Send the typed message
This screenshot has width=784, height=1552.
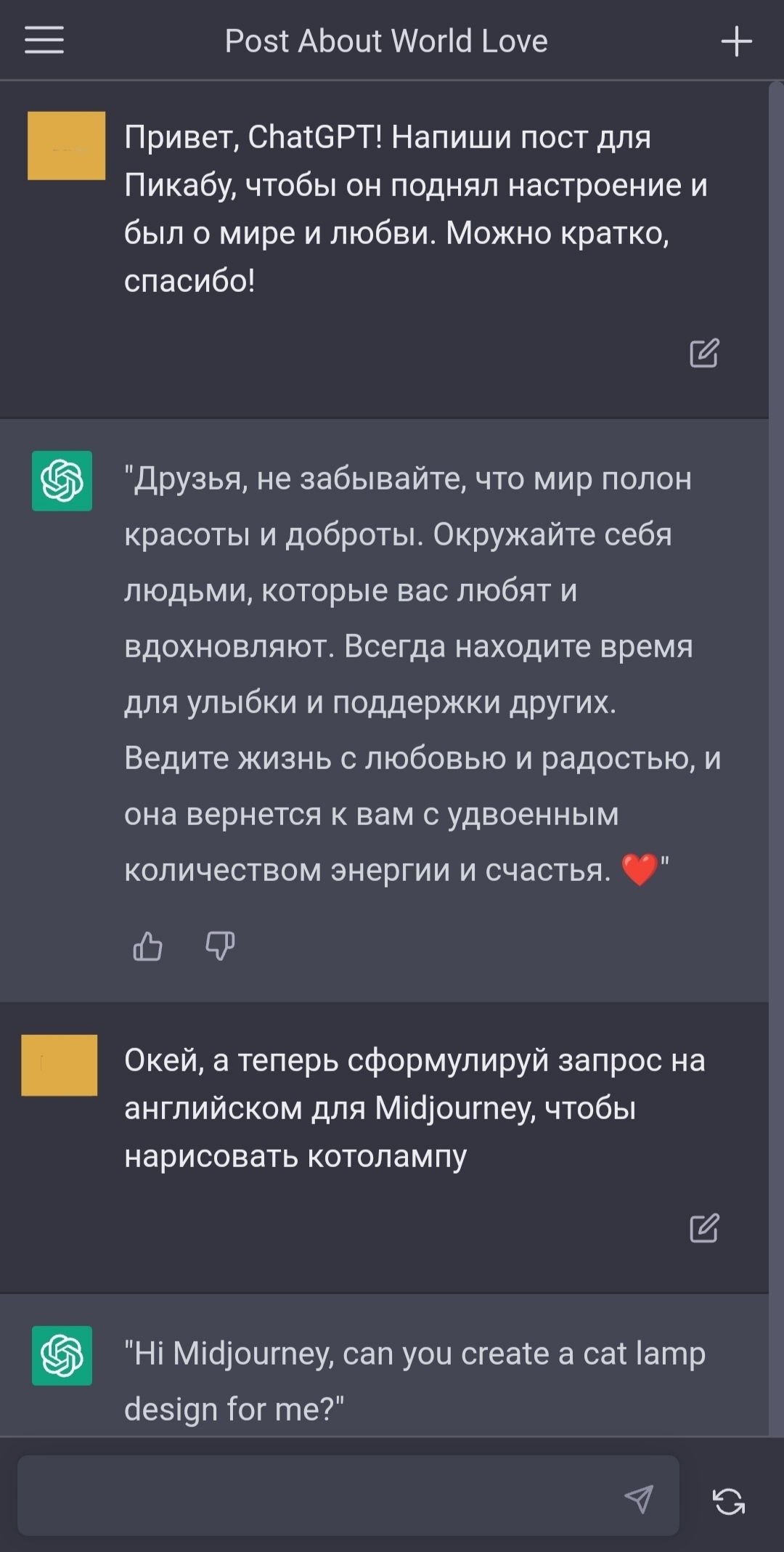(639, 1498)
